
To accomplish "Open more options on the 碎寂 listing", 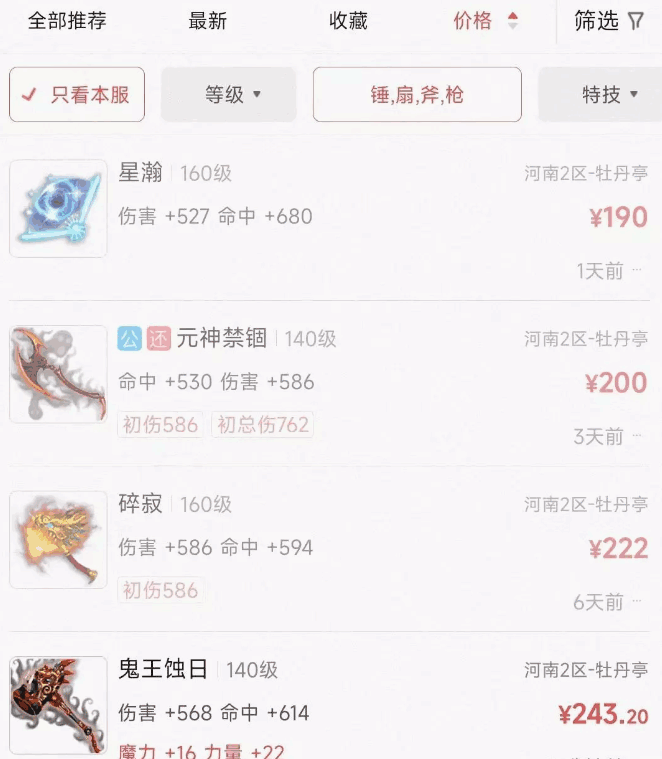I will click(x=638, y=602).
